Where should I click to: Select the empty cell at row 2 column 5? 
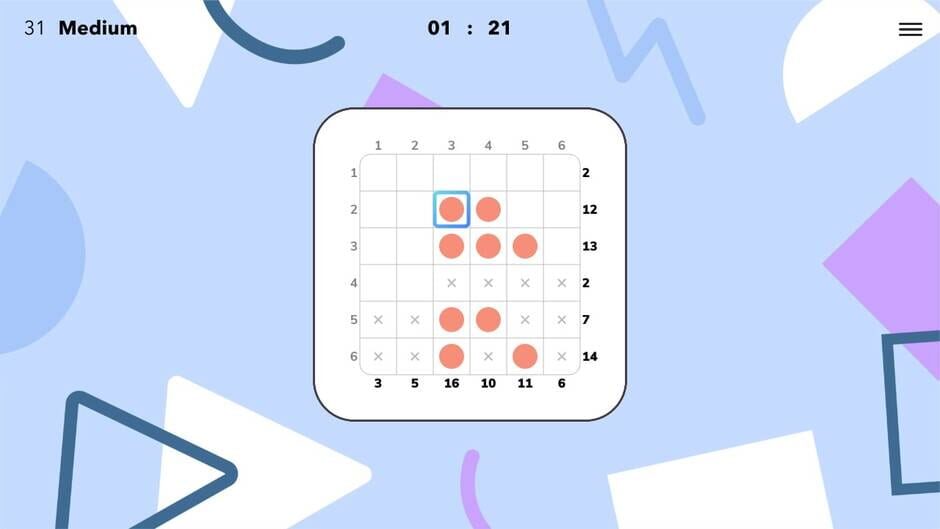(x=525, y=210)
